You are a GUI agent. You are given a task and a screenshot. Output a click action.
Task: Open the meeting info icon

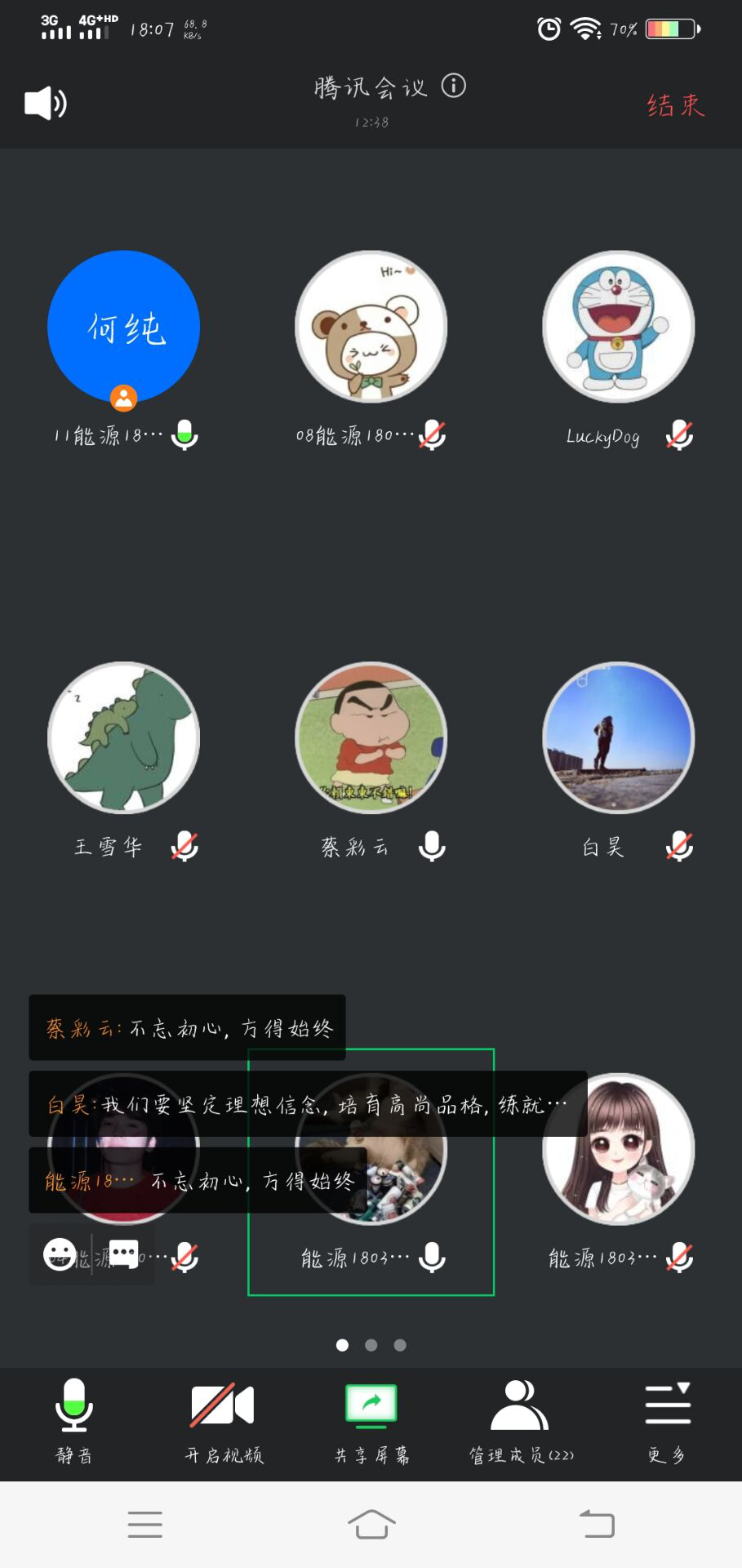tap(454, 86)
